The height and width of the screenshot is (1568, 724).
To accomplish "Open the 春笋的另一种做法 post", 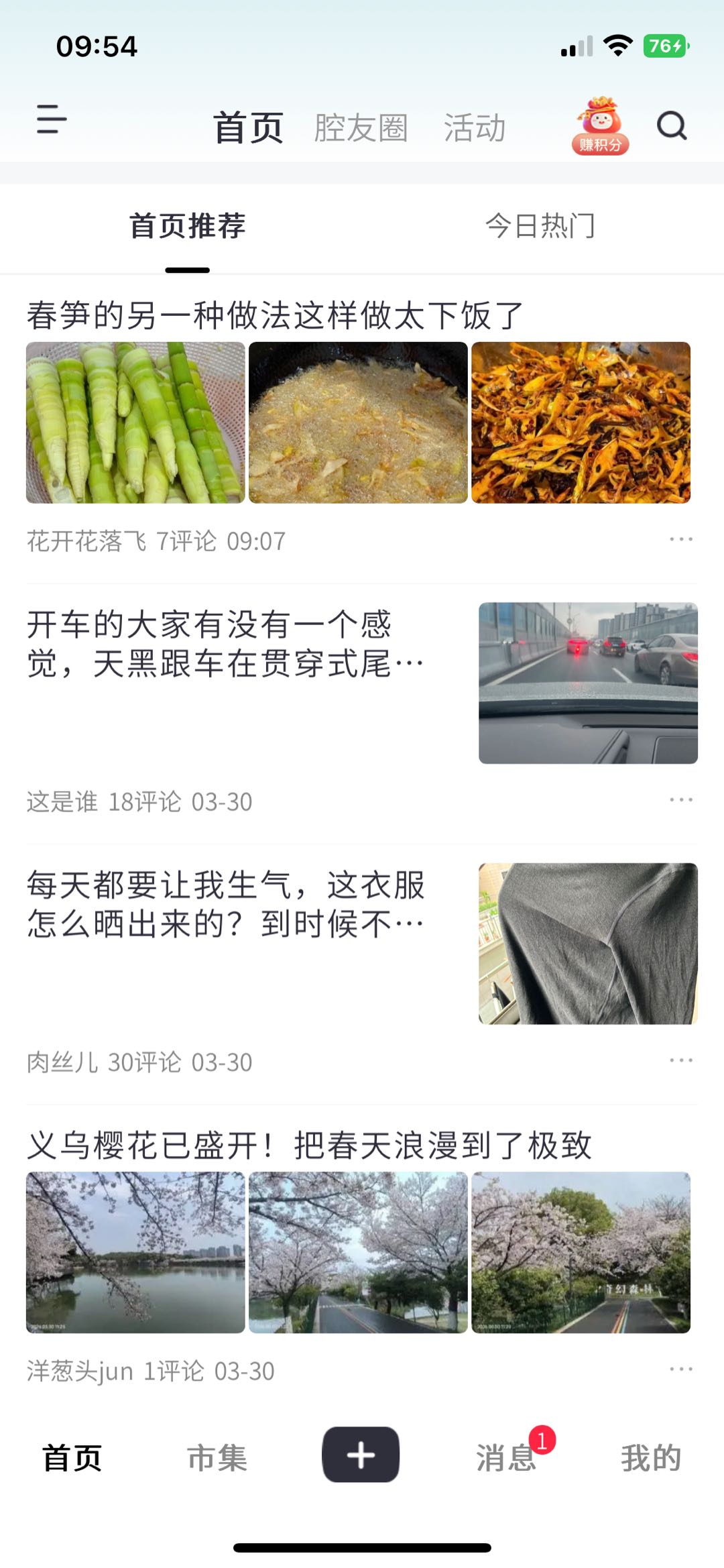I will (x=275, y=315).
